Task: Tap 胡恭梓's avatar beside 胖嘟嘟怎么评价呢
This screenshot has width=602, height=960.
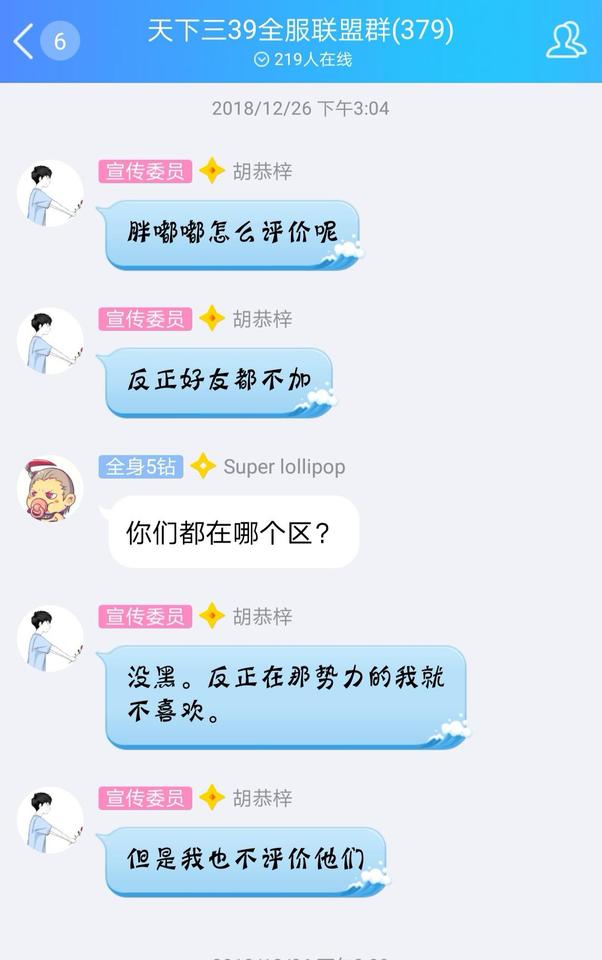Action: pos(50,192)
